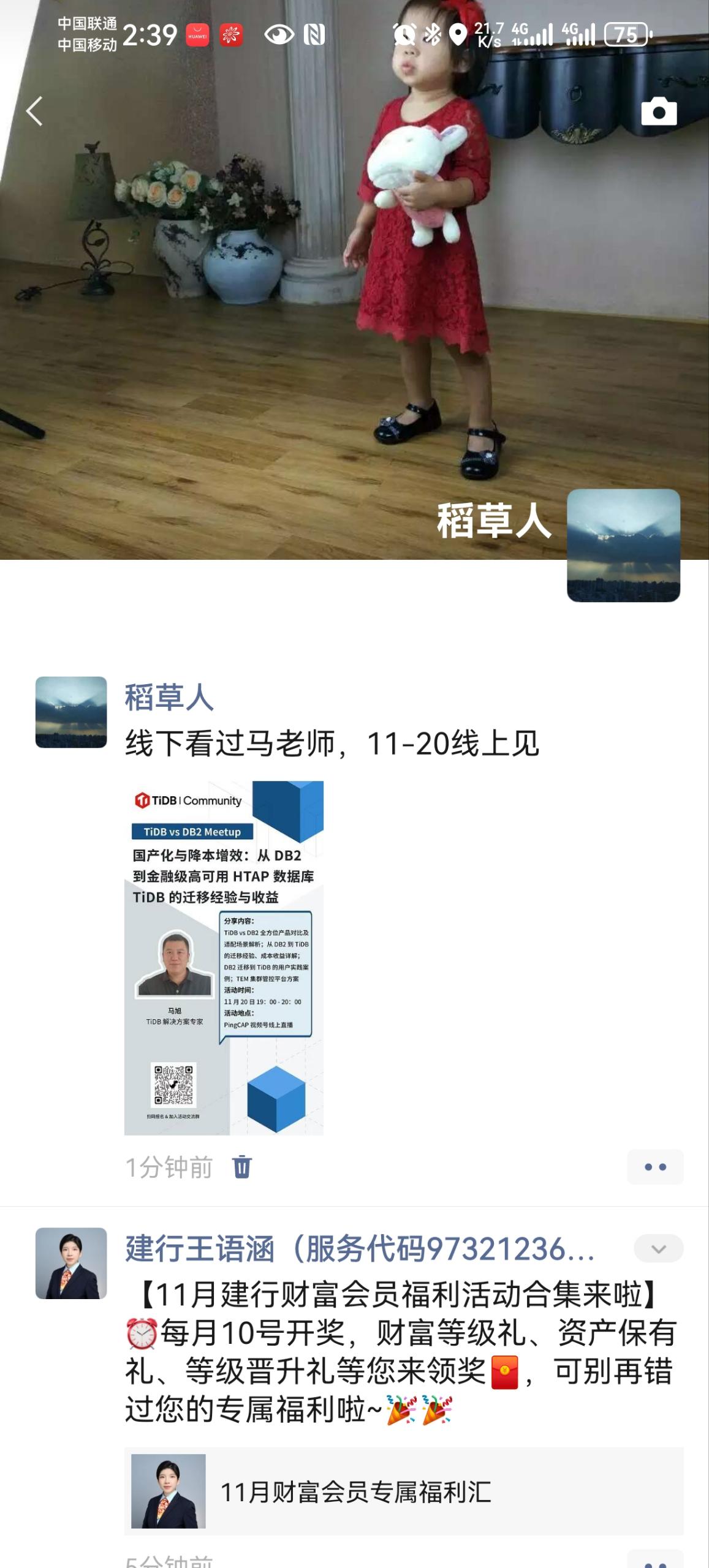Open 稻草人's profile avatar on the cover
The height and width of the screenshot is (1568, 709).
[x=623, y=545]
